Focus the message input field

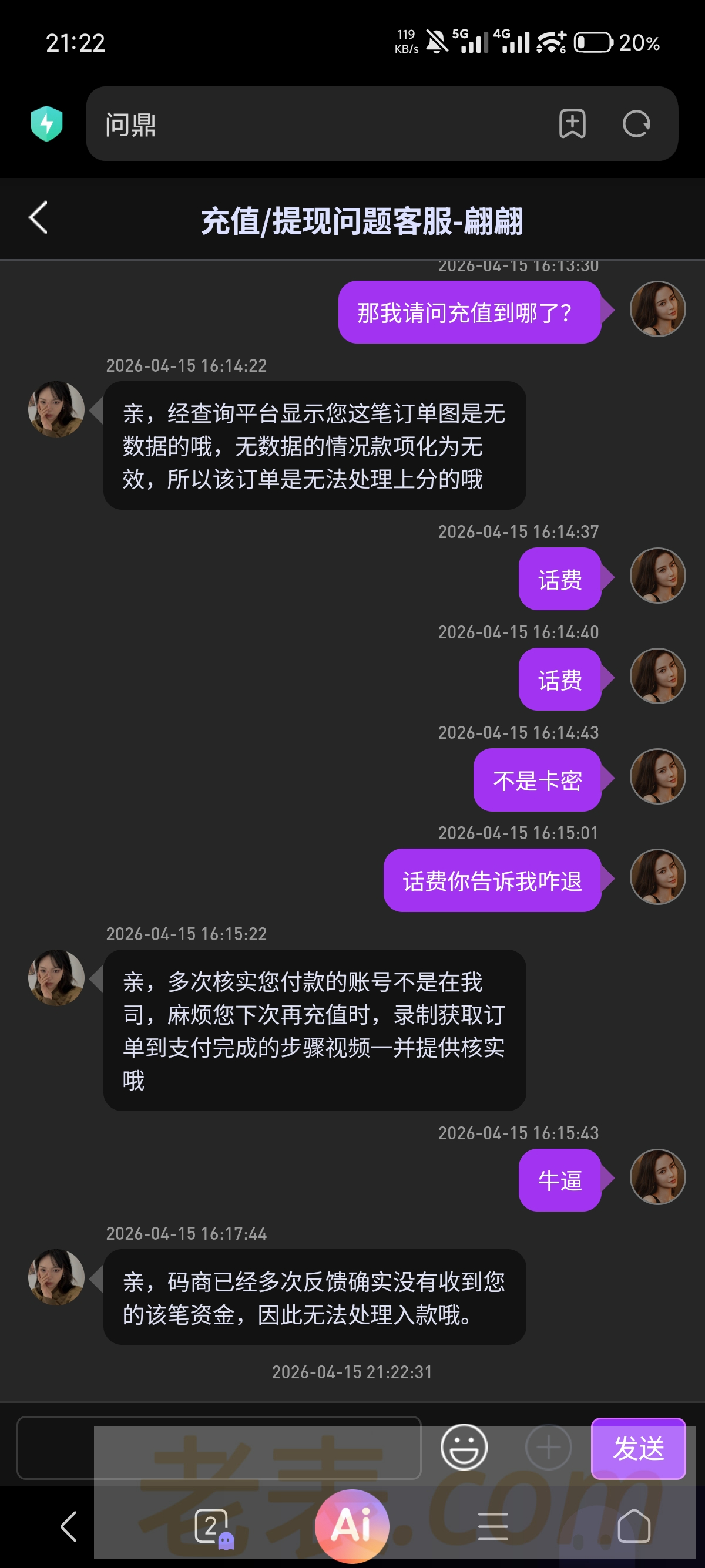click(219, 1447)
